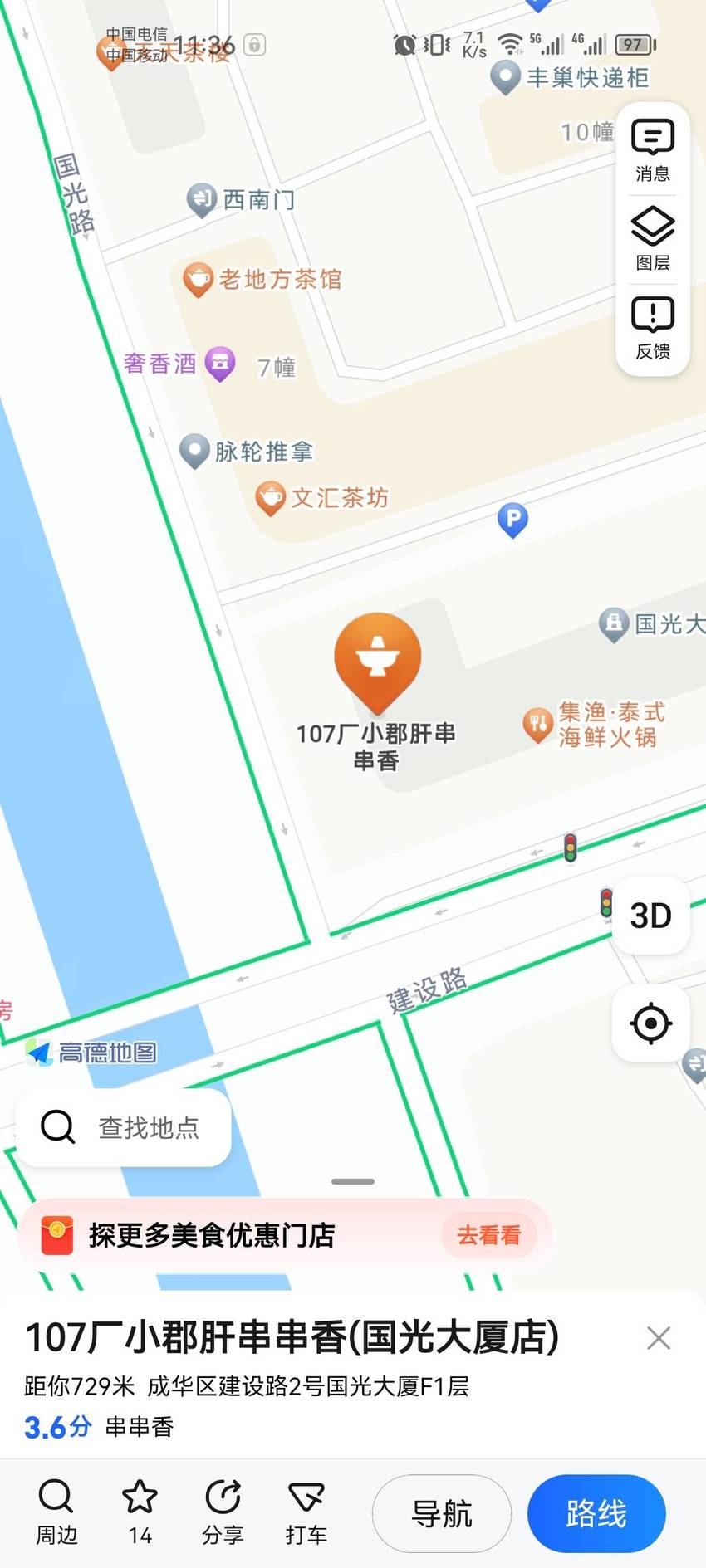
Task: Tap 去看看 on the food deals banner
Action: (x=488, y=1235)
